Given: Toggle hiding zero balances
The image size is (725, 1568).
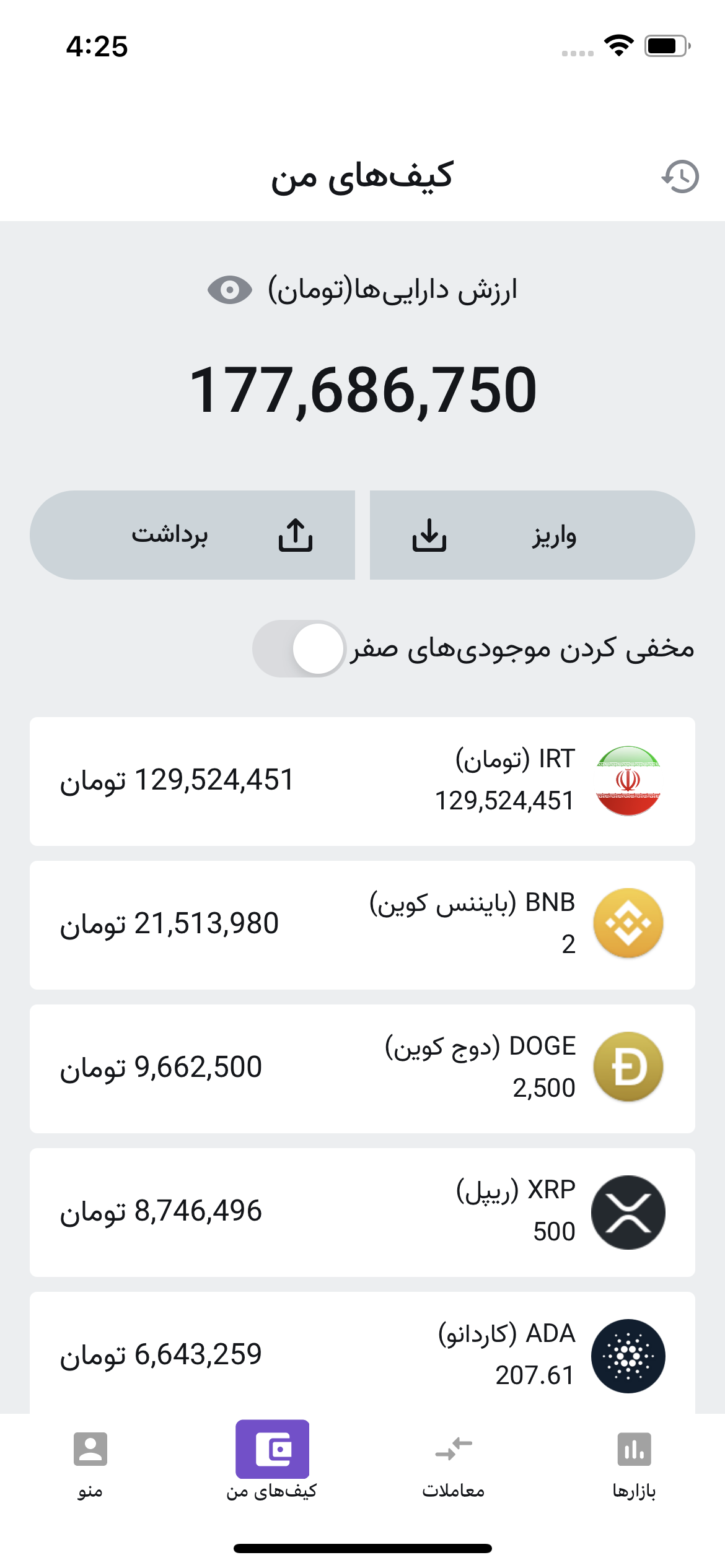Looking at the screenshot, I should (299, 648).
